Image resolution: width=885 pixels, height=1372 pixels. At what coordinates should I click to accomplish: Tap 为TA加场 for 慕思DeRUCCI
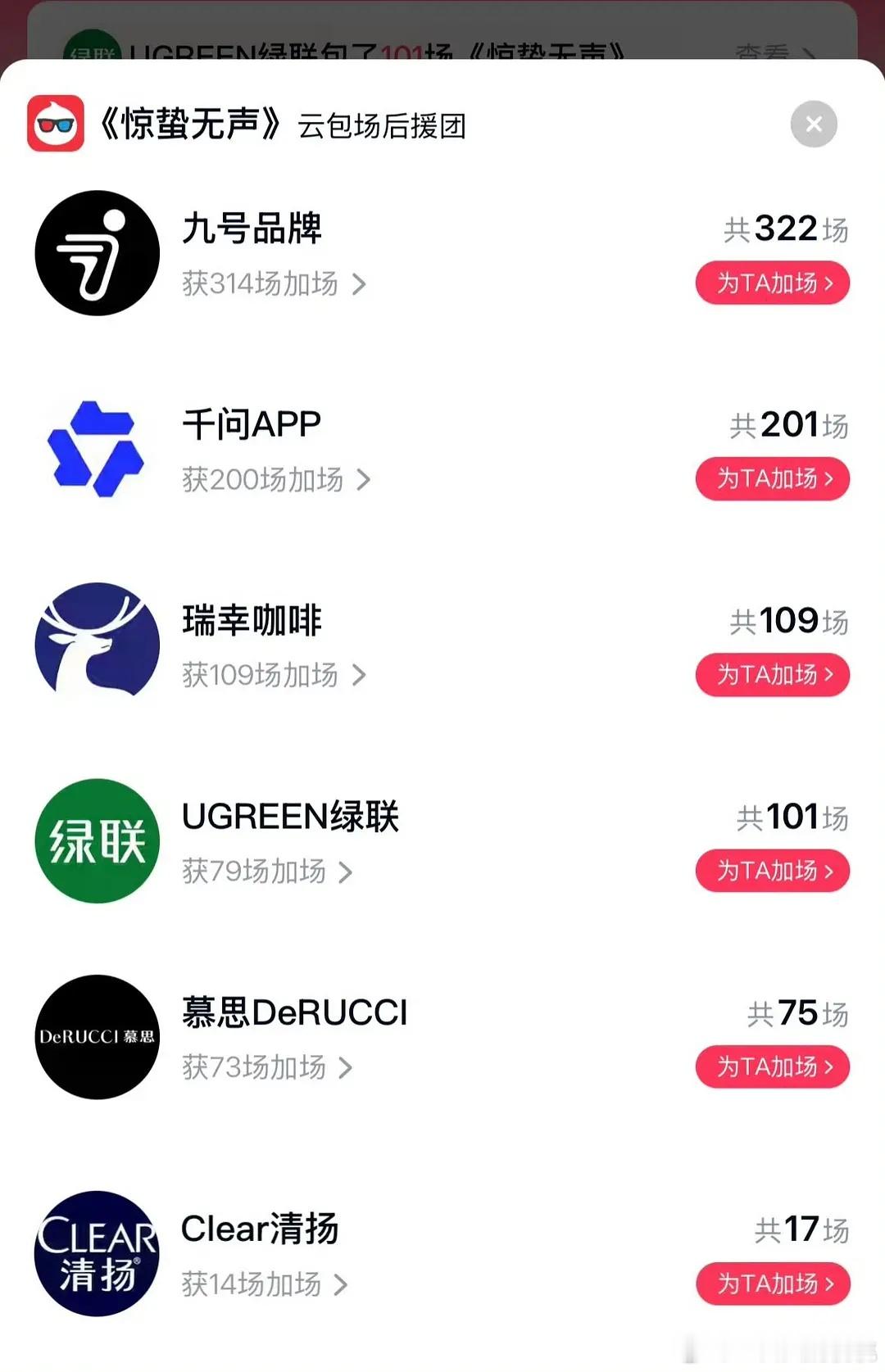771,1066
